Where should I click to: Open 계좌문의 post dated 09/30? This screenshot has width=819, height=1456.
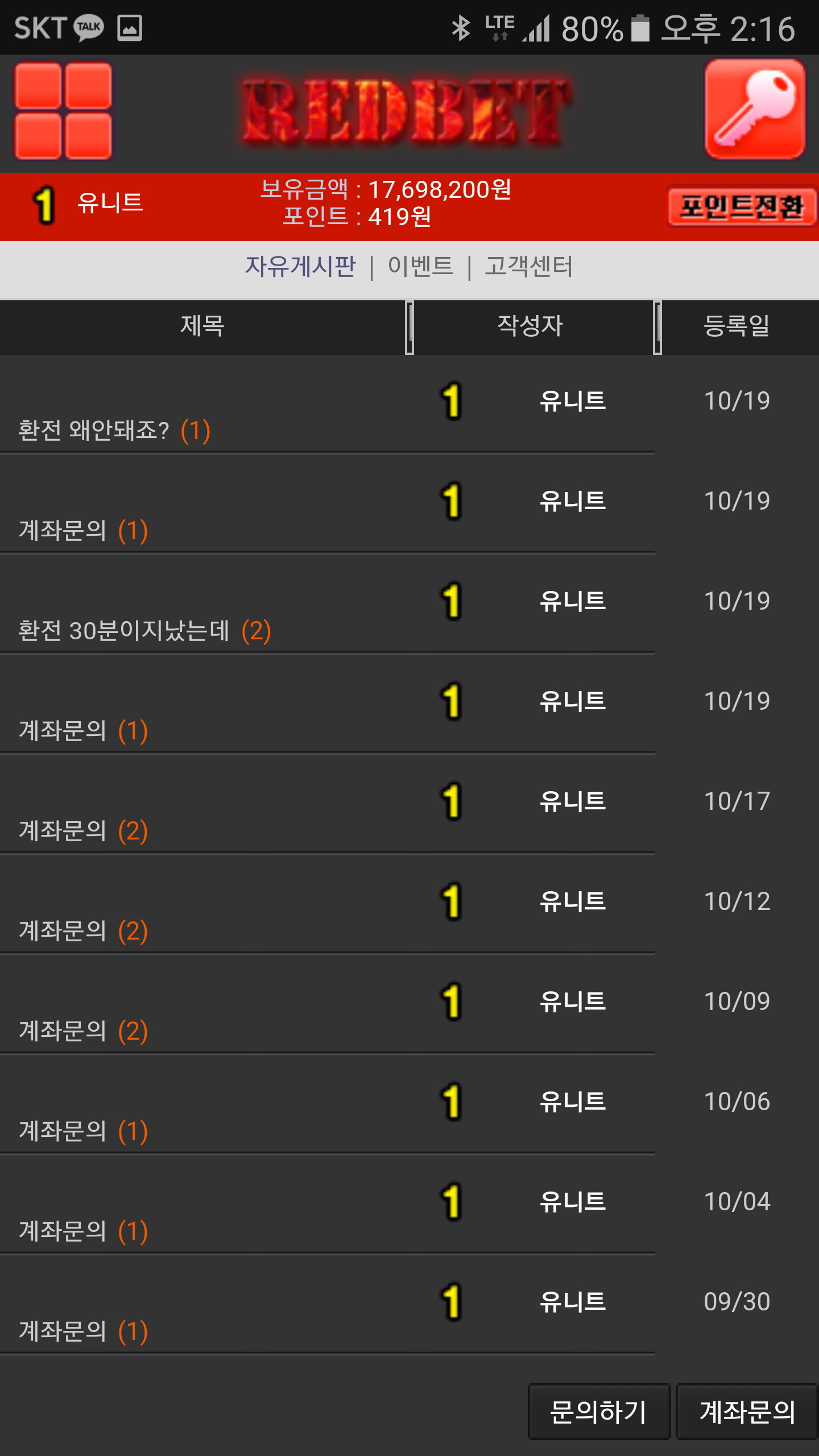(63, 1331)
